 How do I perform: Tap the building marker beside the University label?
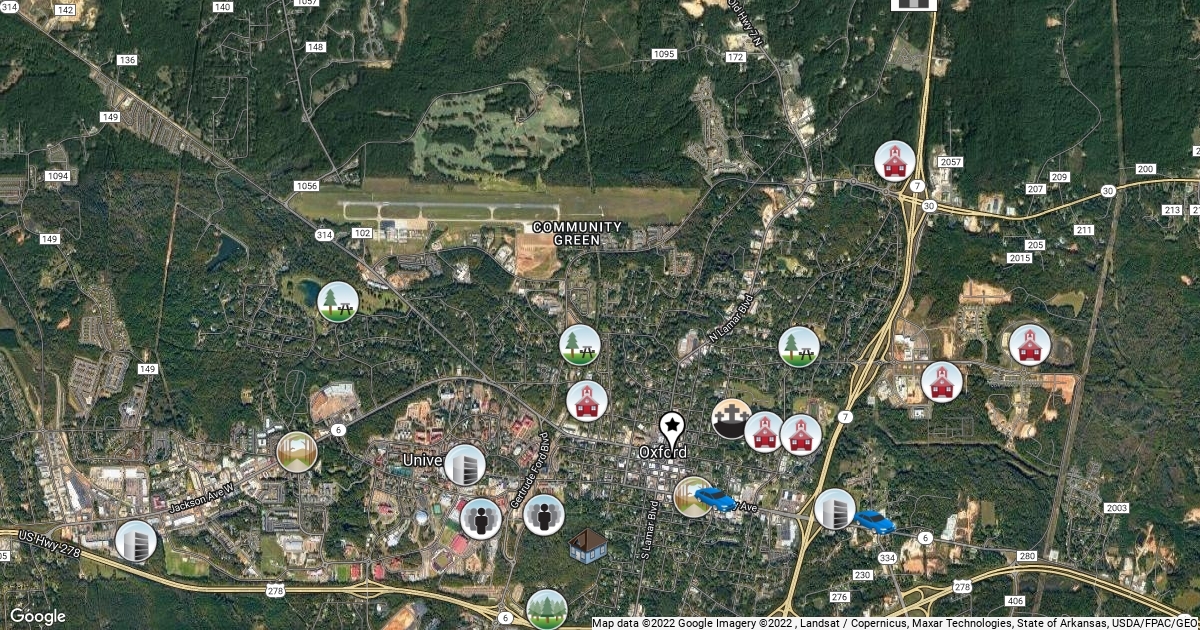[x=464, y=465]
